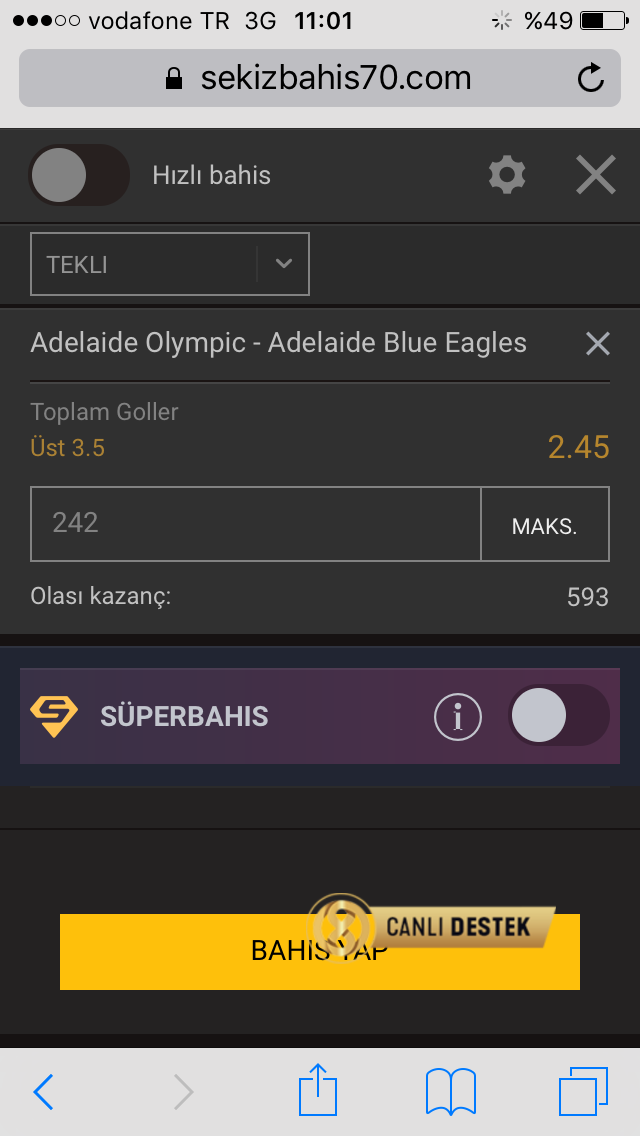Open CANLI DESTEK live support
The height and width of the screenshot is (1136, 640).
(x=432, y=927)
